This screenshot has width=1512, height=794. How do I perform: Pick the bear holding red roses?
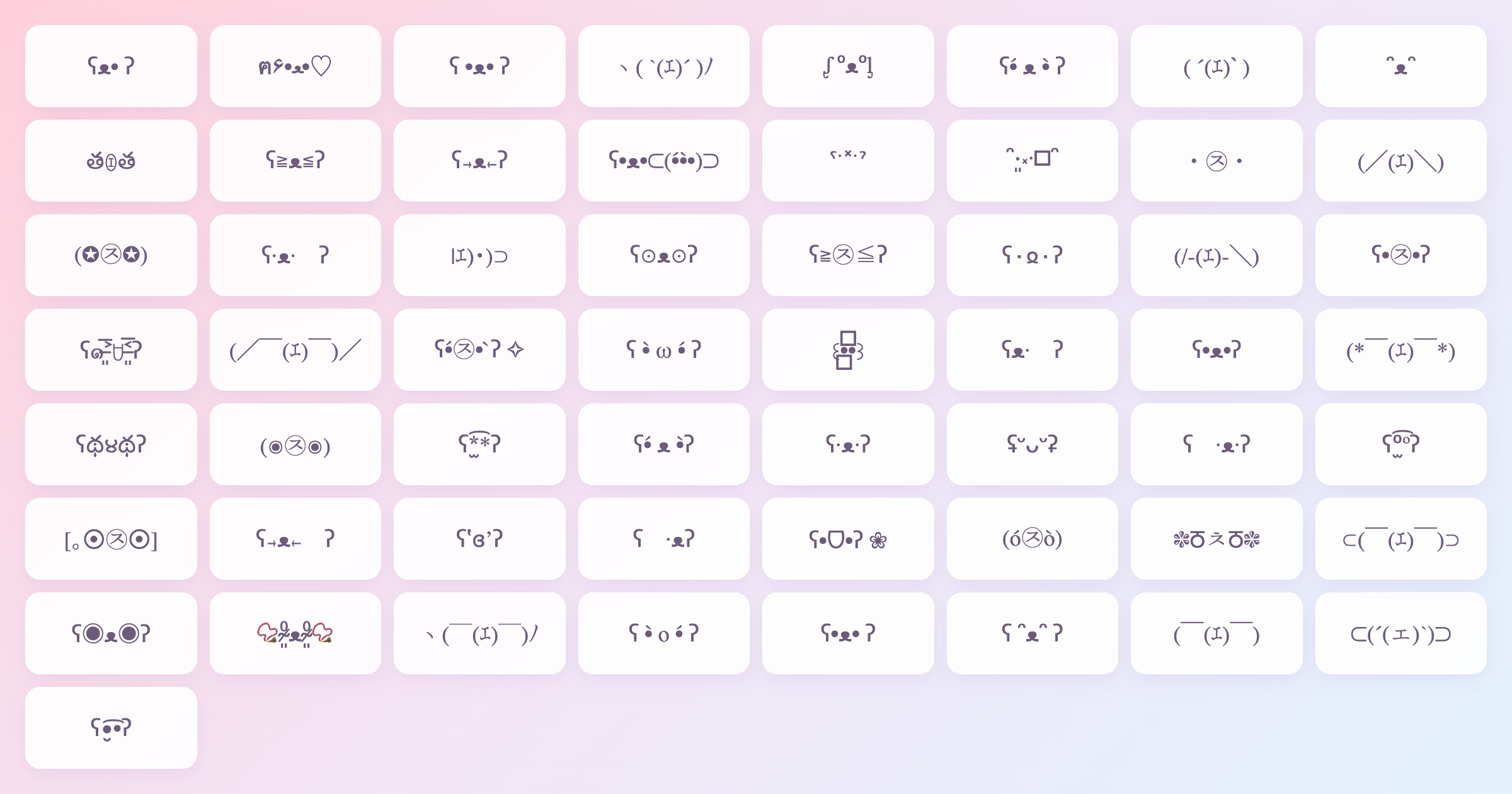[295, 633]
